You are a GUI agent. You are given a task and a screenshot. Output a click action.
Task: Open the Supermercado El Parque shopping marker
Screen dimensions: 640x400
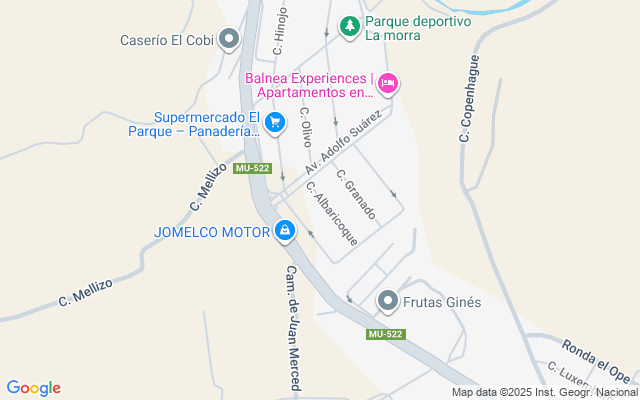[x=276, y=123]
